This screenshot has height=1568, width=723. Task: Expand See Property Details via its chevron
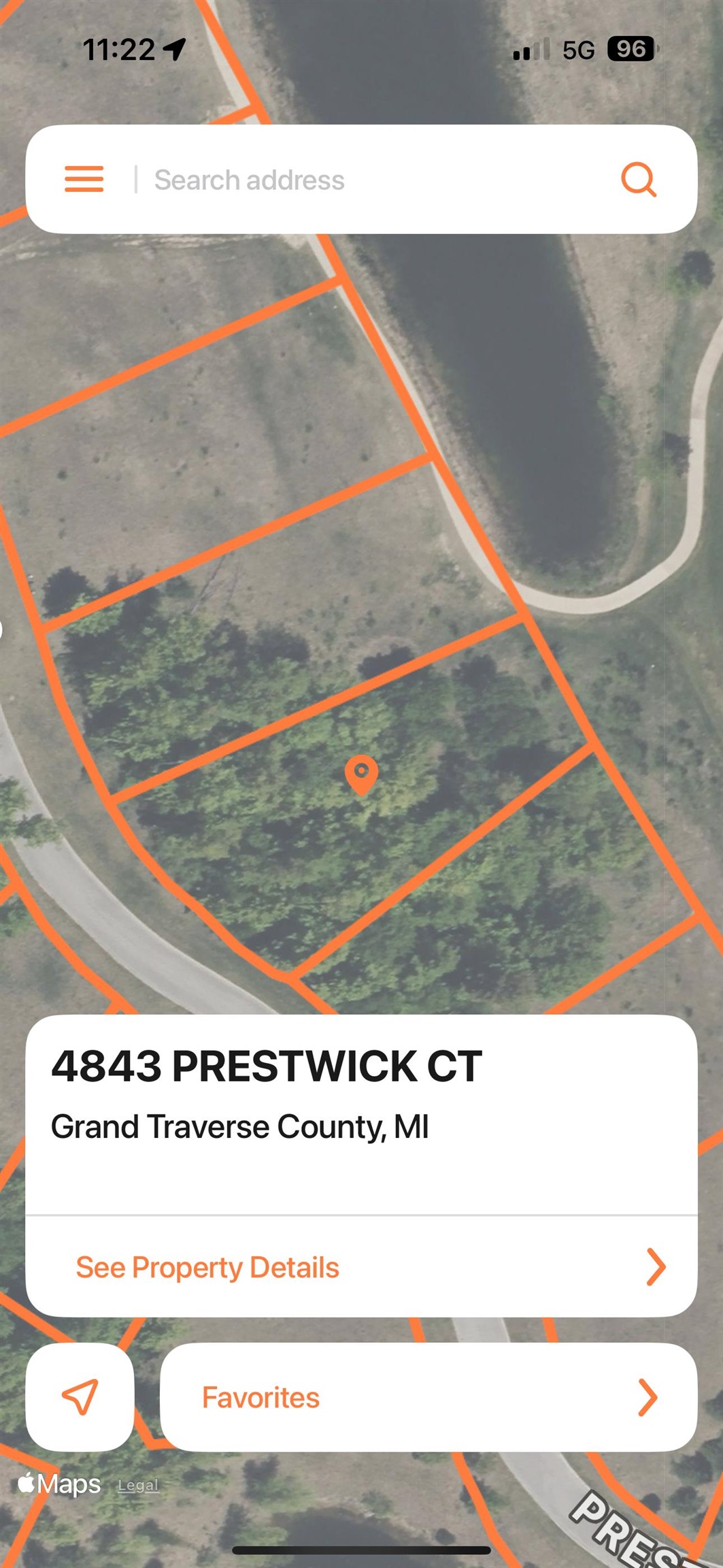[x=655, y=1266]
